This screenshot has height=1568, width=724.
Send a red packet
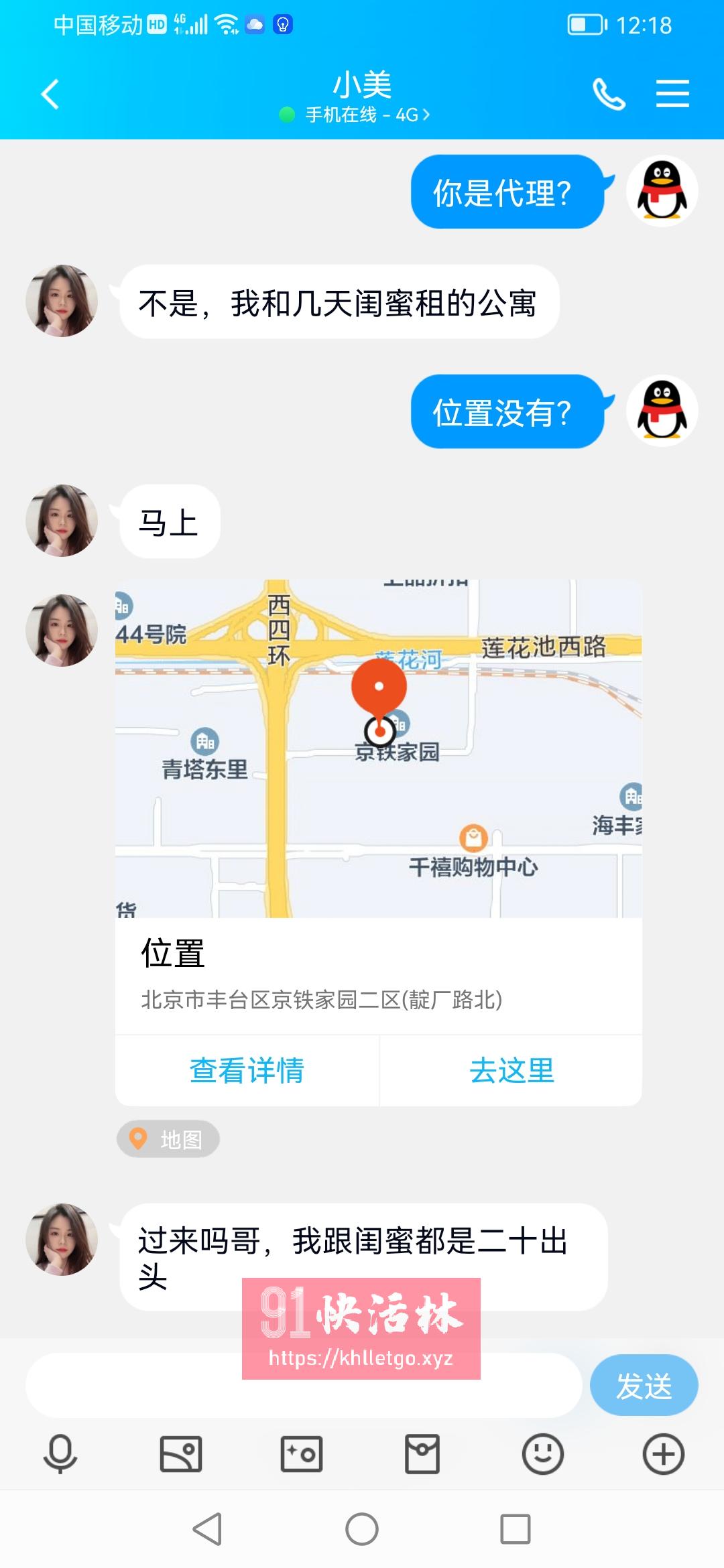[421, 1454]
